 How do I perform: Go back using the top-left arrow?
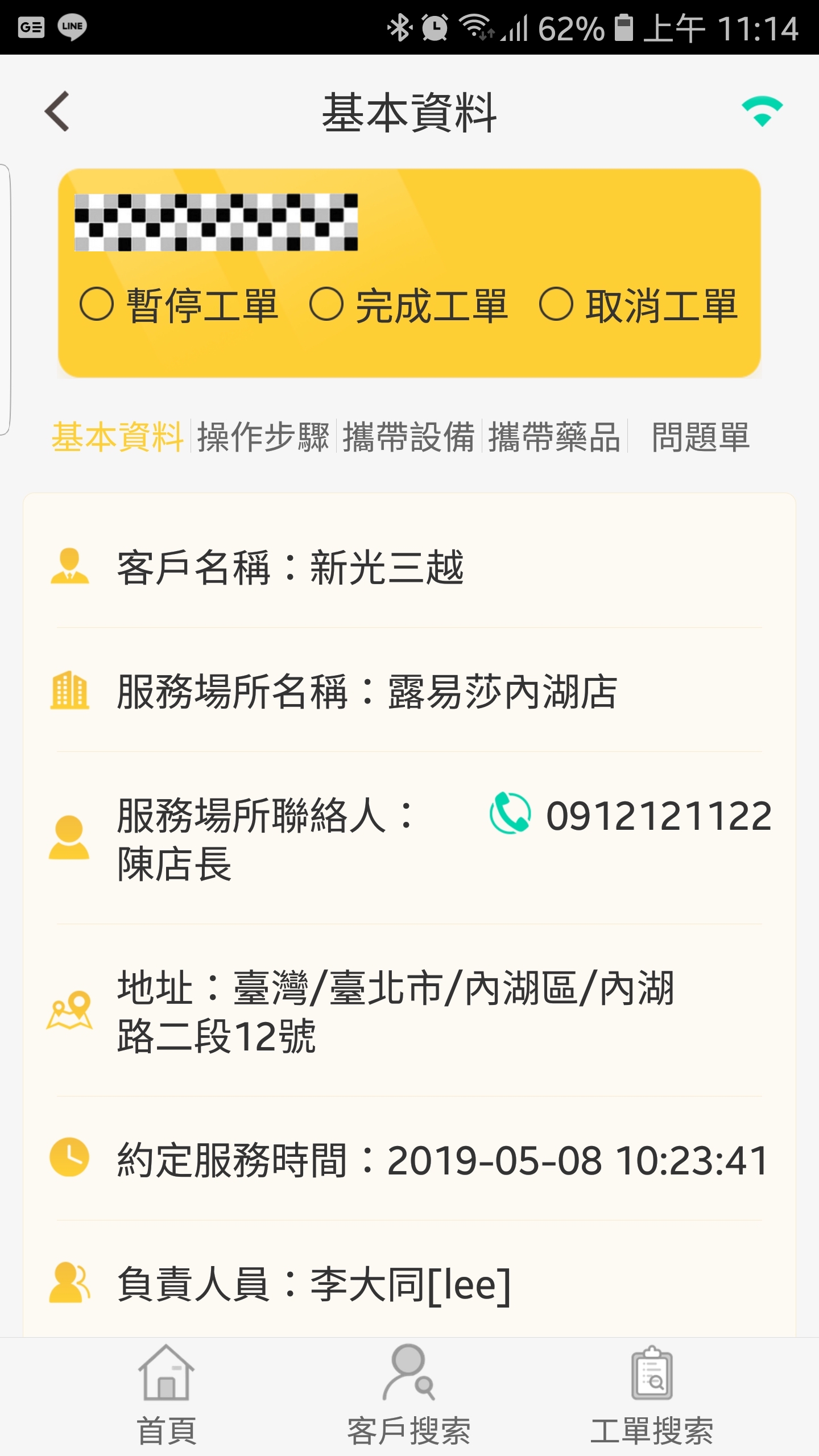tap(57, 111)
